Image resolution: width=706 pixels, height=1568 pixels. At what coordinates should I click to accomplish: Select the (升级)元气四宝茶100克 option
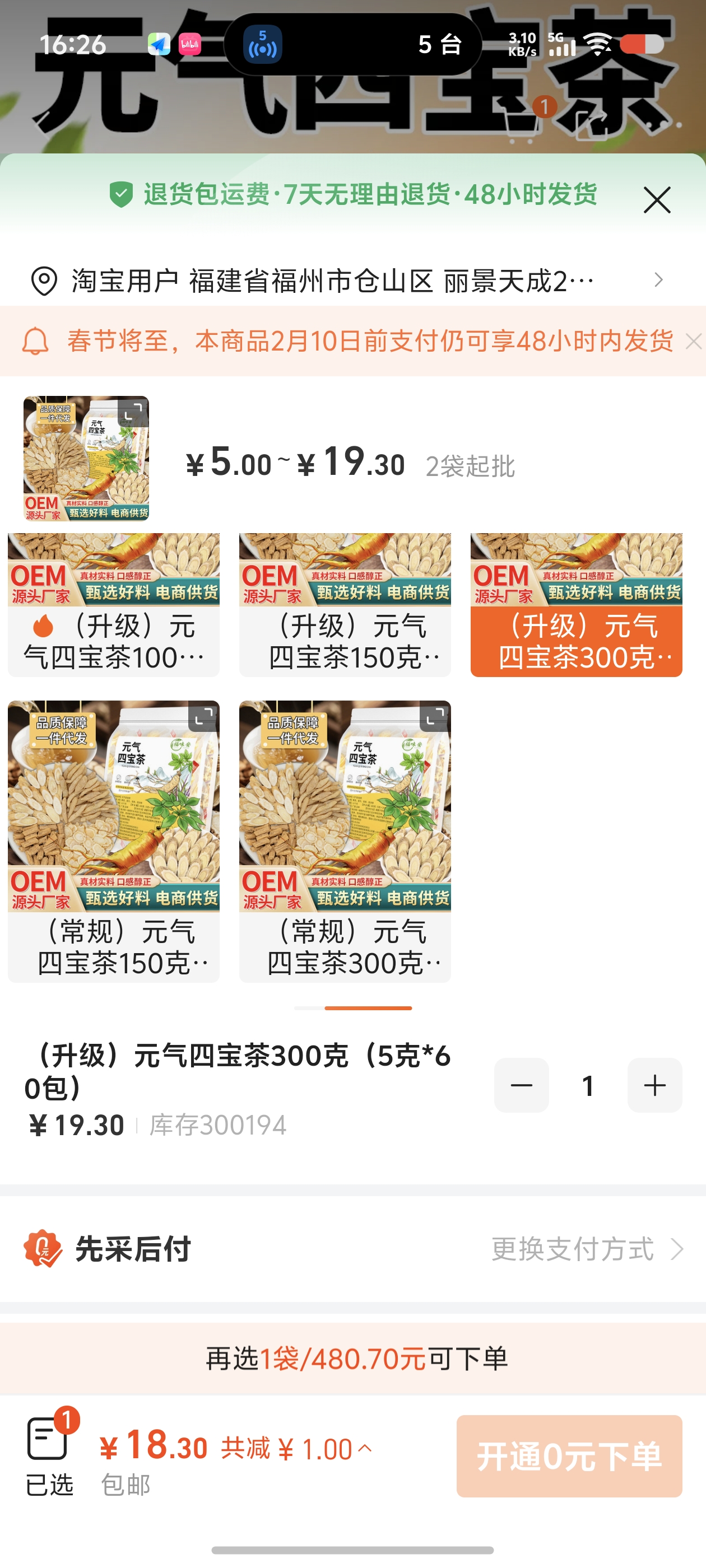(x=114, y=605)
